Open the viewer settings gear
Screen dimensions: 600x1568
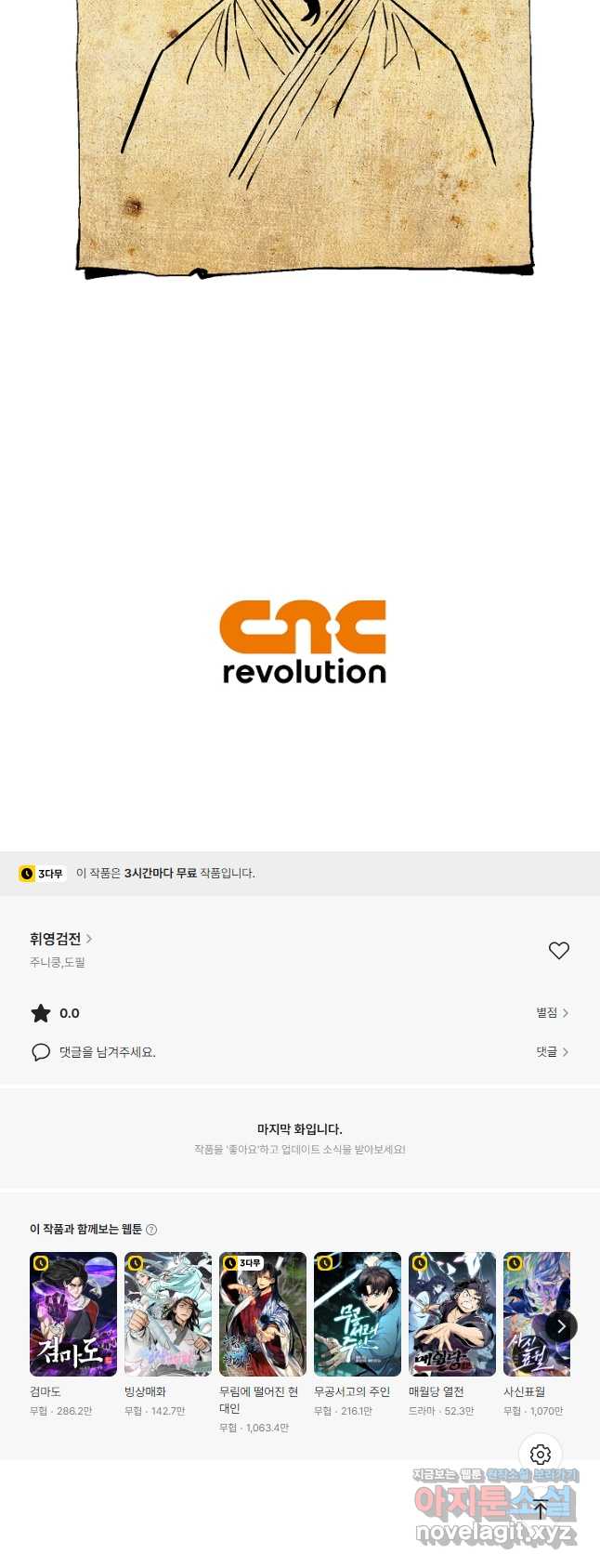(541, 1455)
